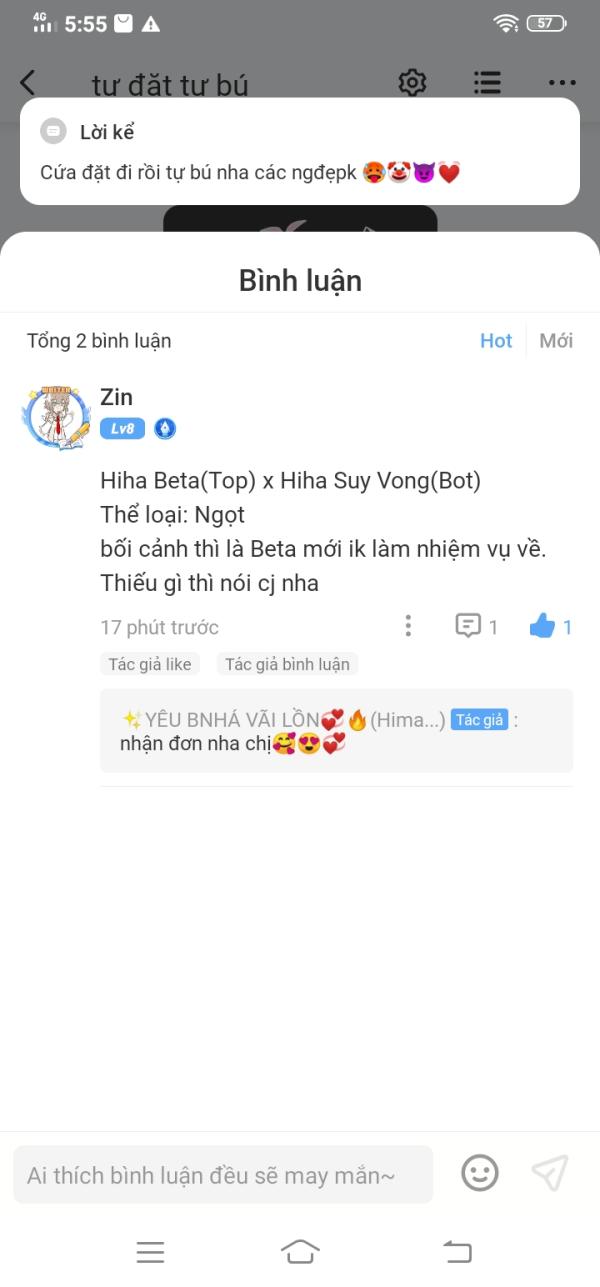Reply to Zin's comment via reply icon
This screenshot has height=1287, width=600.
tap(468, 627)
